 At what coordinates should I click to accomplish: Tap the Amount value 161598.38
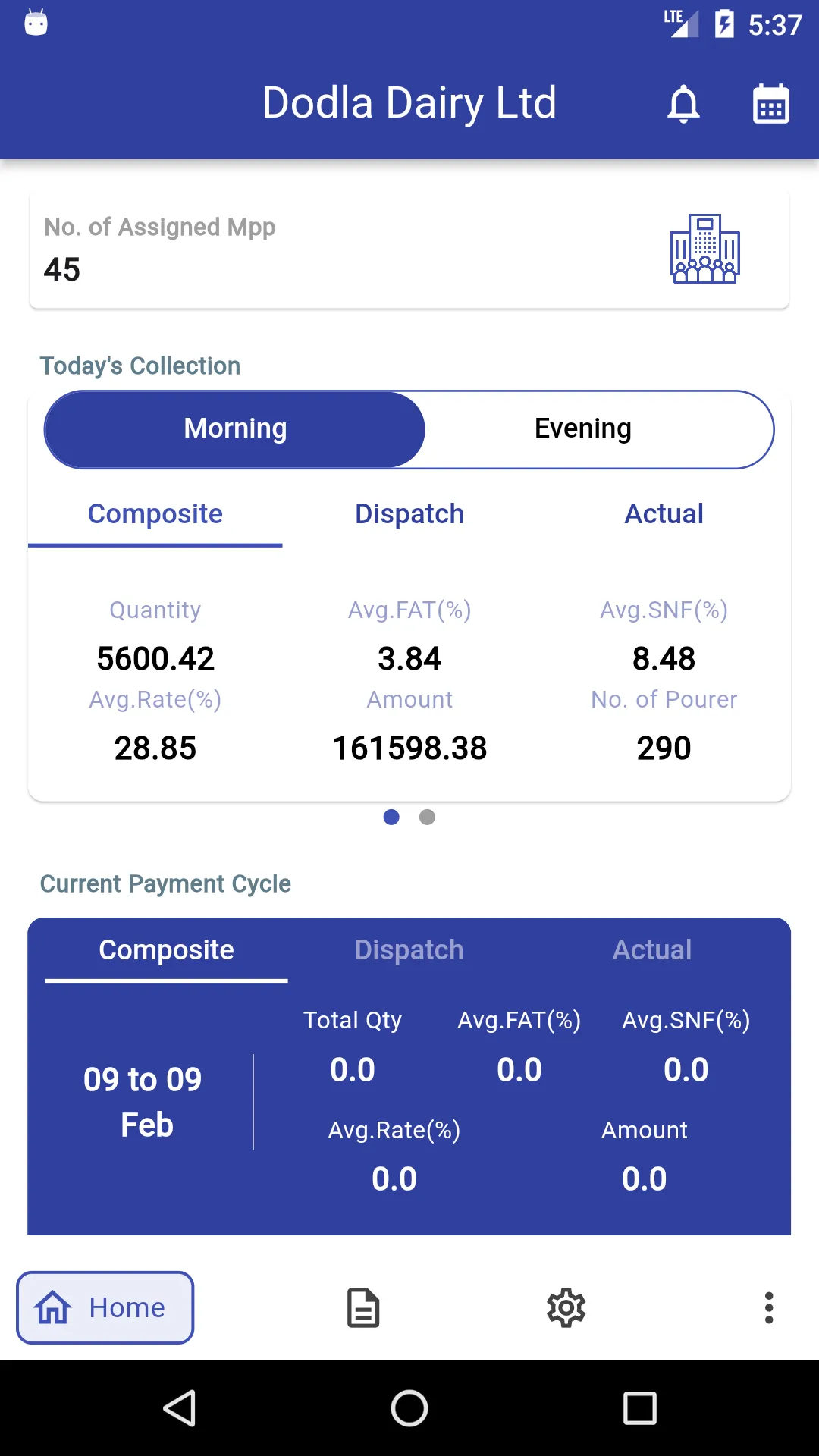[x=409, y=748]
